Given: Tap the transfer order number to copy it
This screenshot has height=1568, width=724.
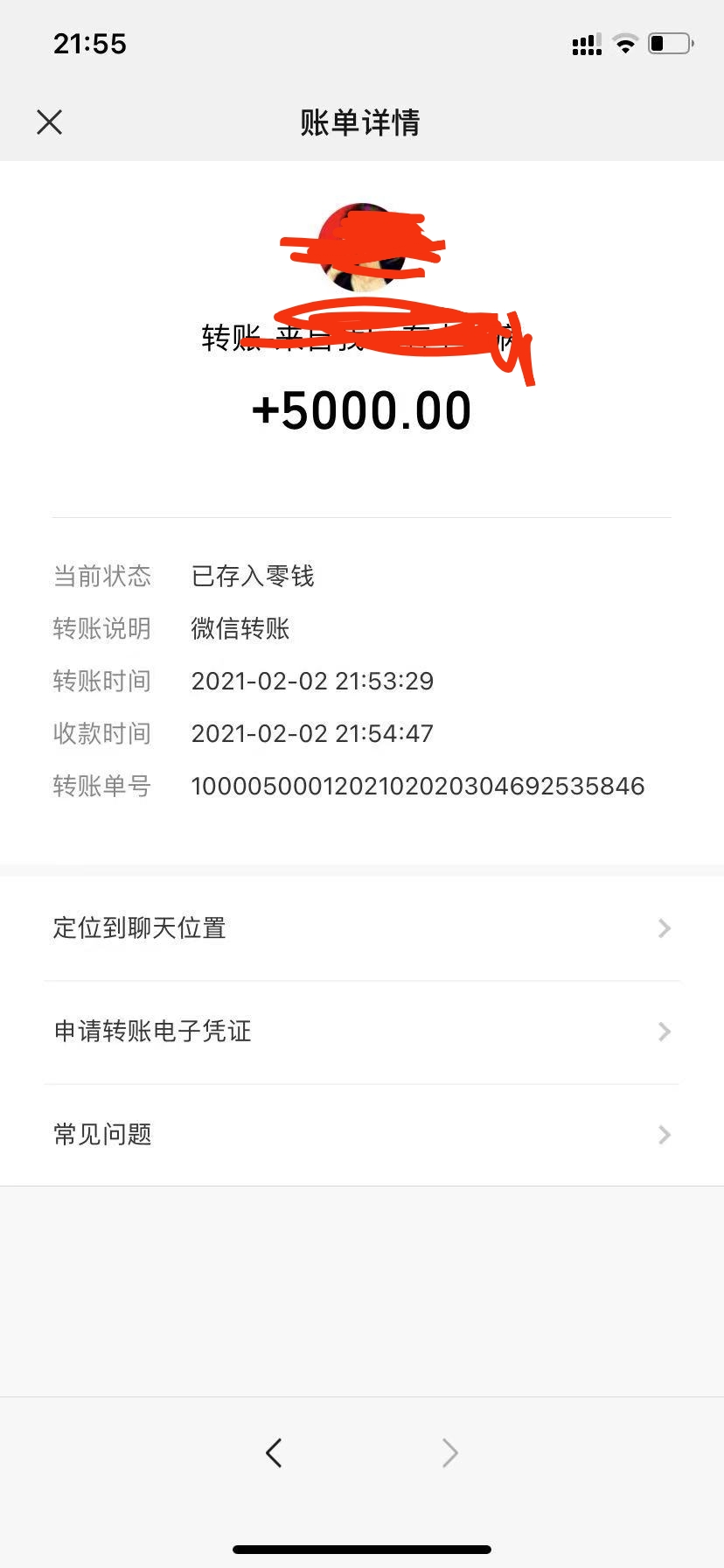Looking at the screenshot, I should tap(418, 786).
